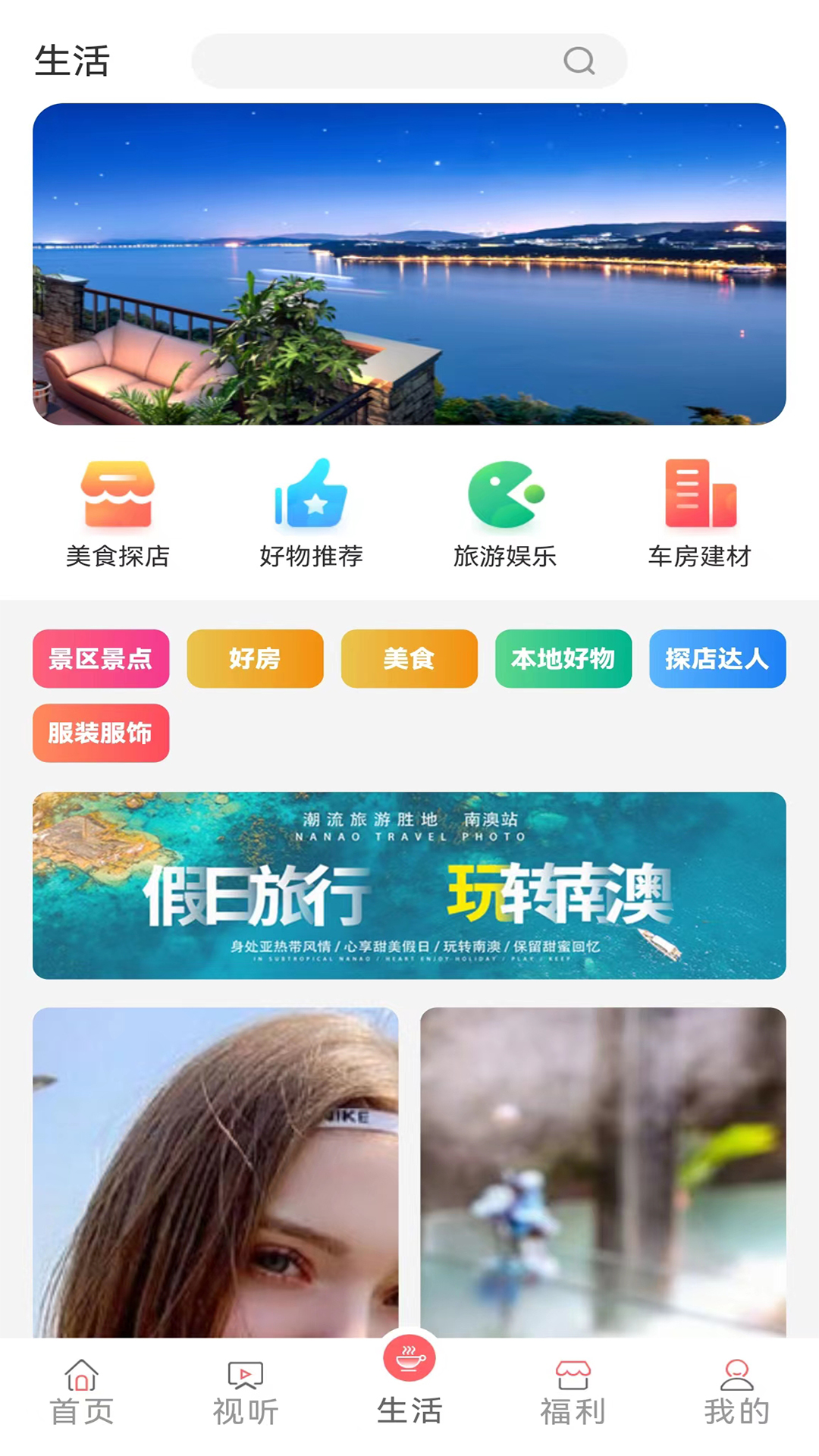
Task: Open the 玩转南澳 travel banner
Action: click(x=409, y=886)
